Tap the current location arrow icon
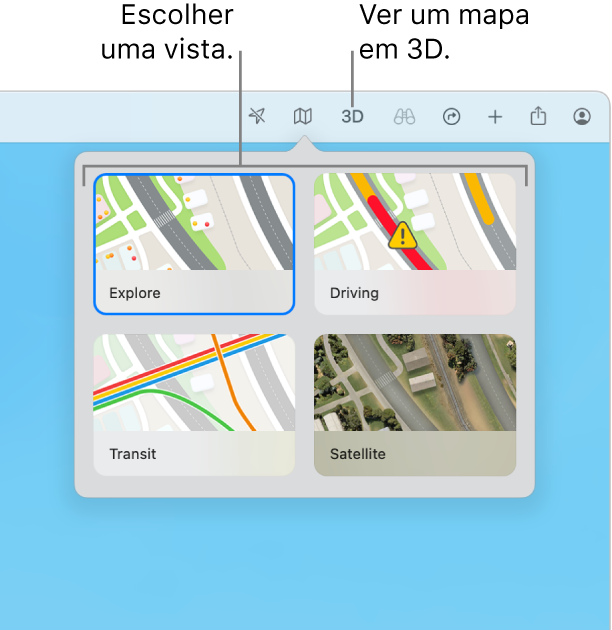Screen dimensions: 612x630 click(257, 117)
